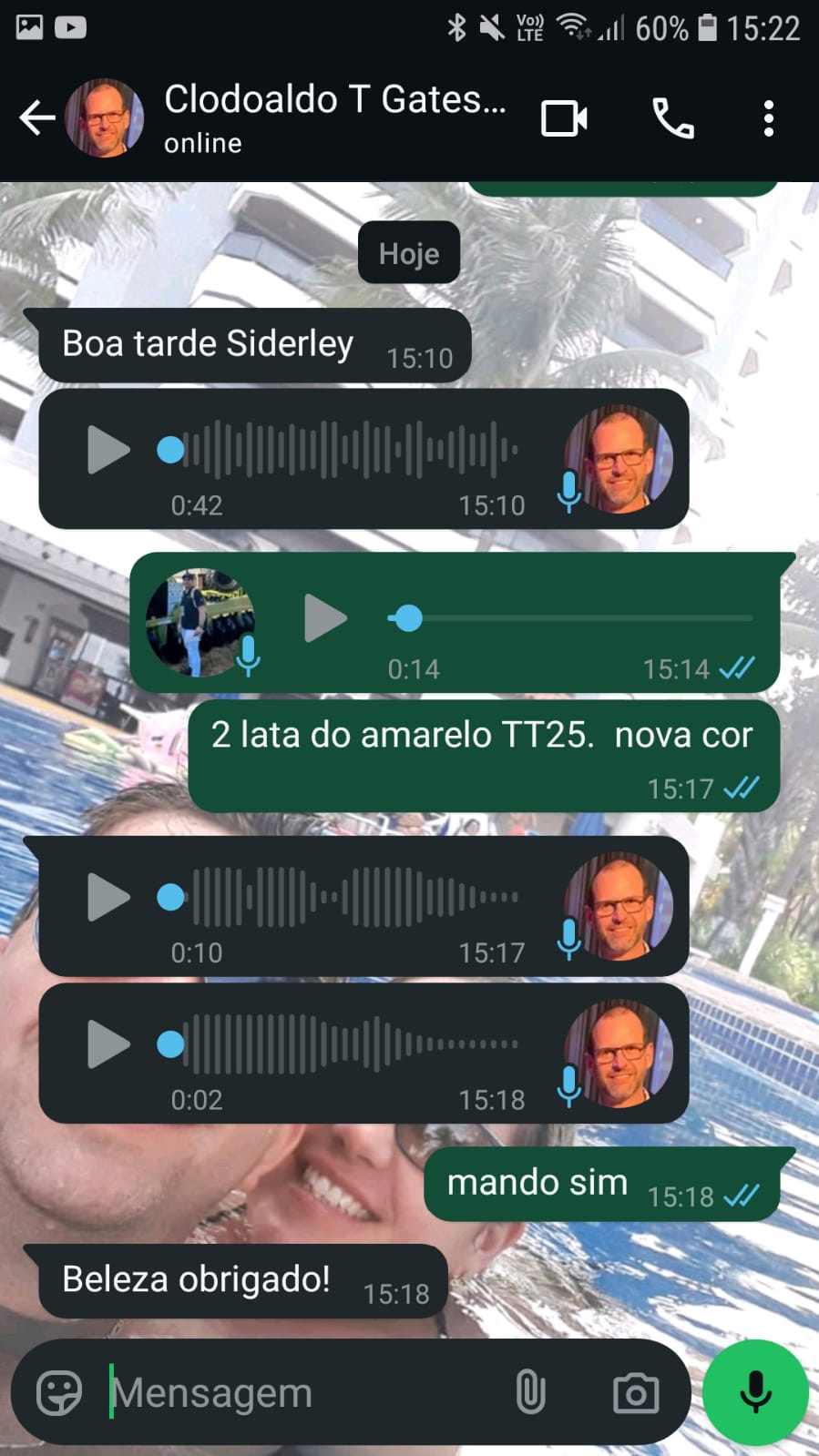The height and width of the screenshot is (1456, 819).
Task: Go back to the chat list
Action: pos(37,118)
